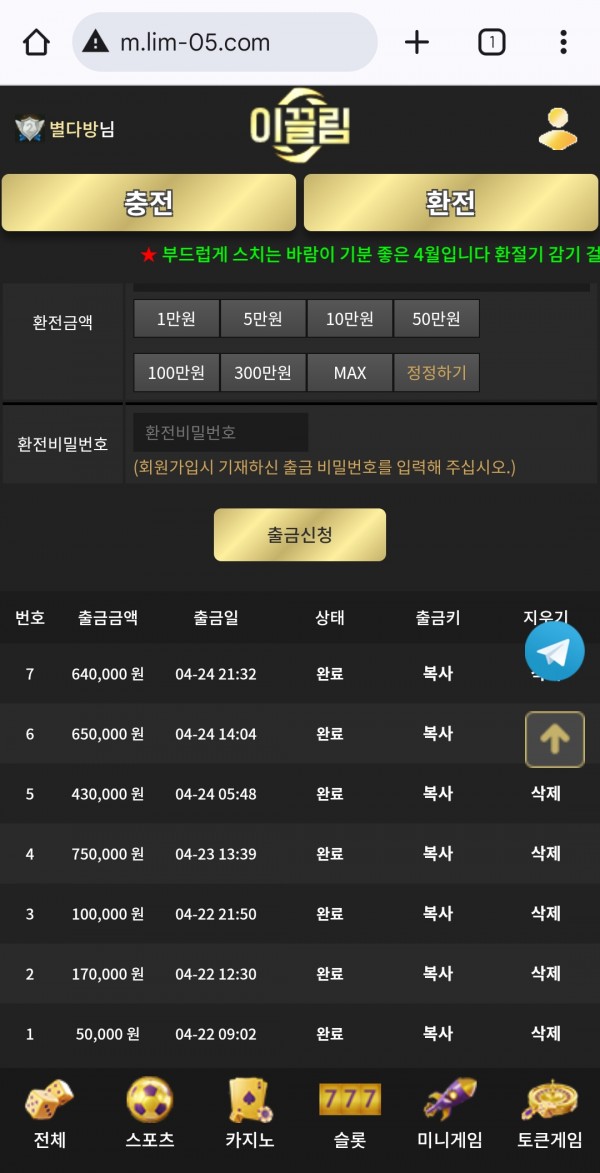
Task: Delete the 430,000 원 withdrawal record
Action: 546,793
